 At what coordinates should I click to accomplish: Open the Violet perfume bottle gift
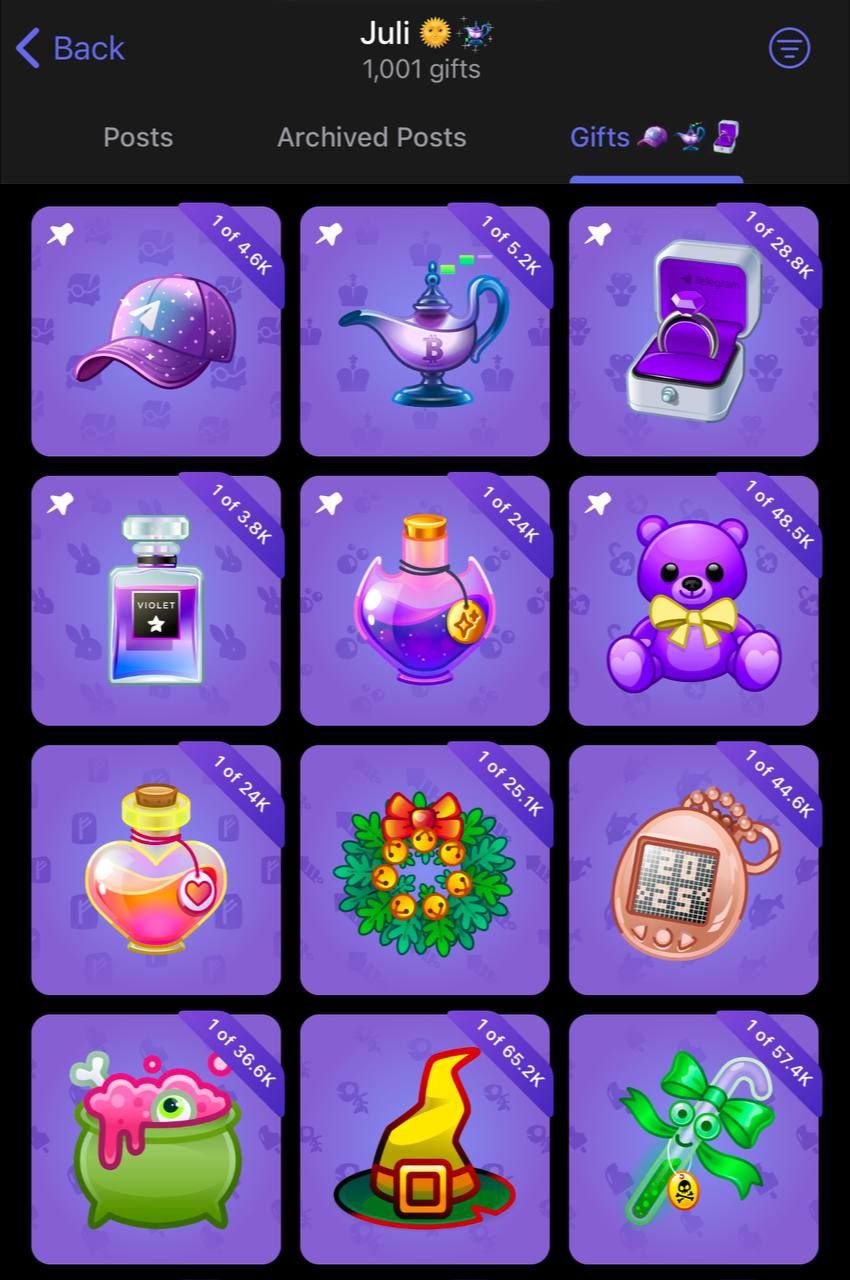coord(156,600)
